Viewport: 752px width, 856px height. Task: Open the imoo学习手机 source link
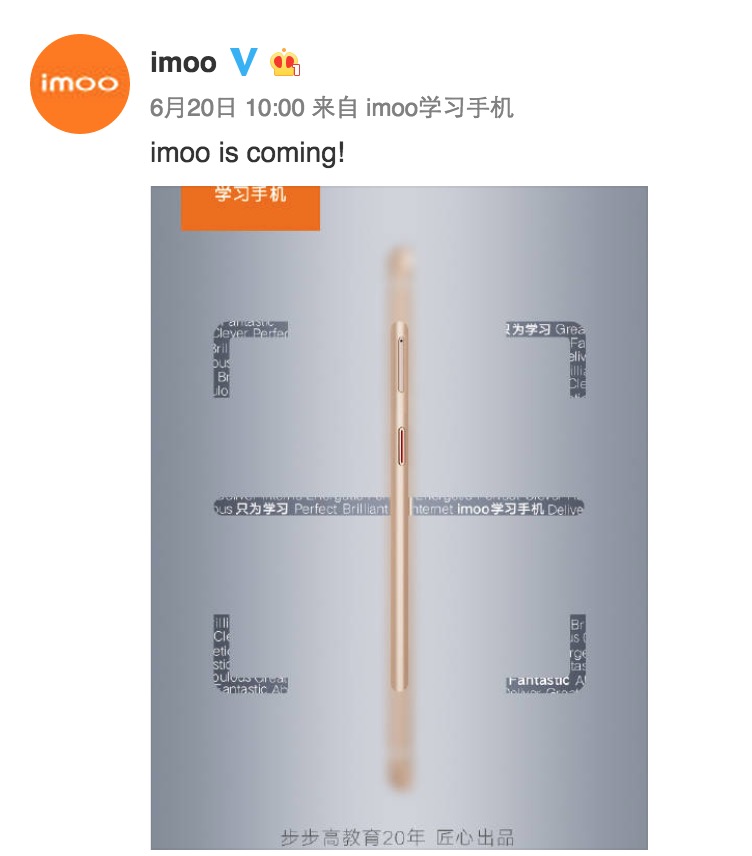coord(440,108)
